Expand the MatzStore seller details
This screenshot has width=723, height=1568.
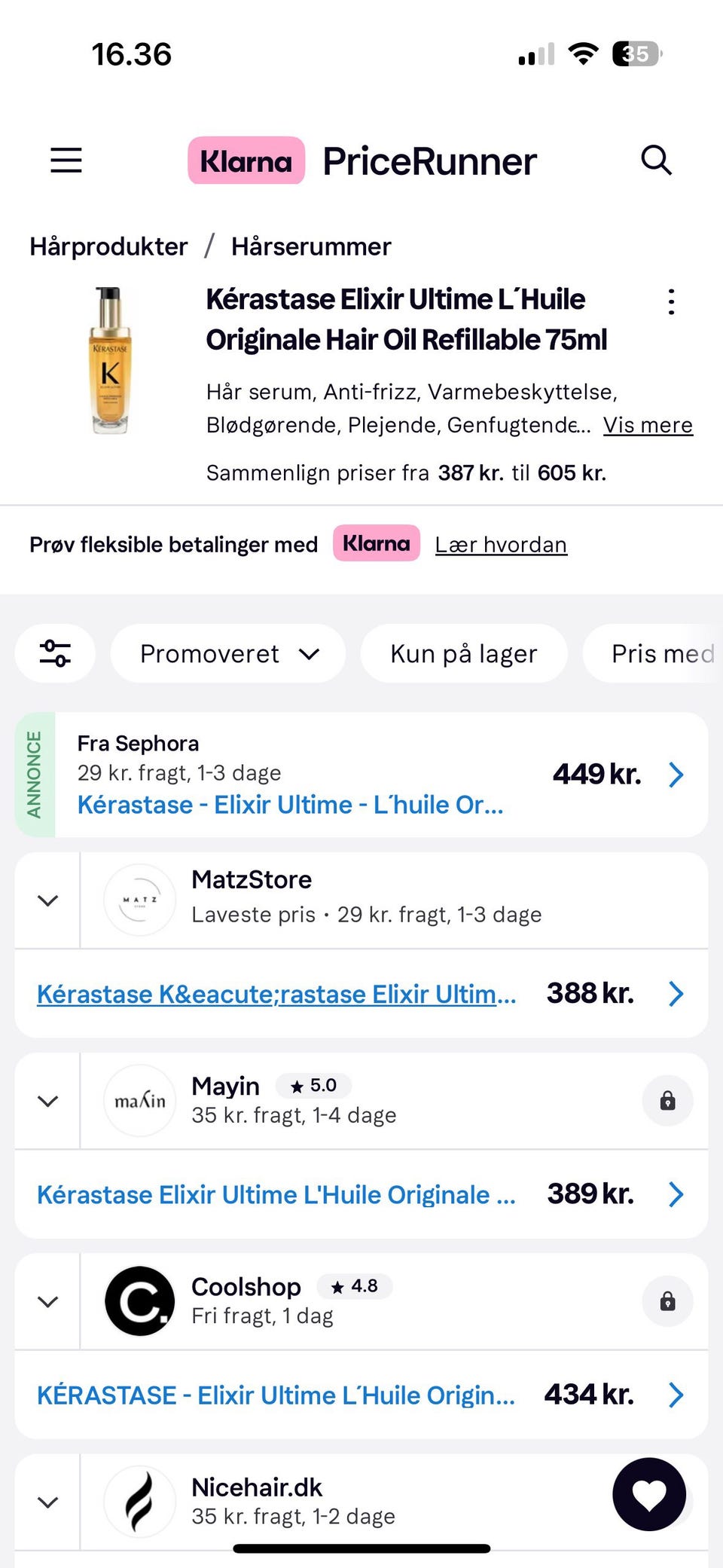click(x=47, y=900)
